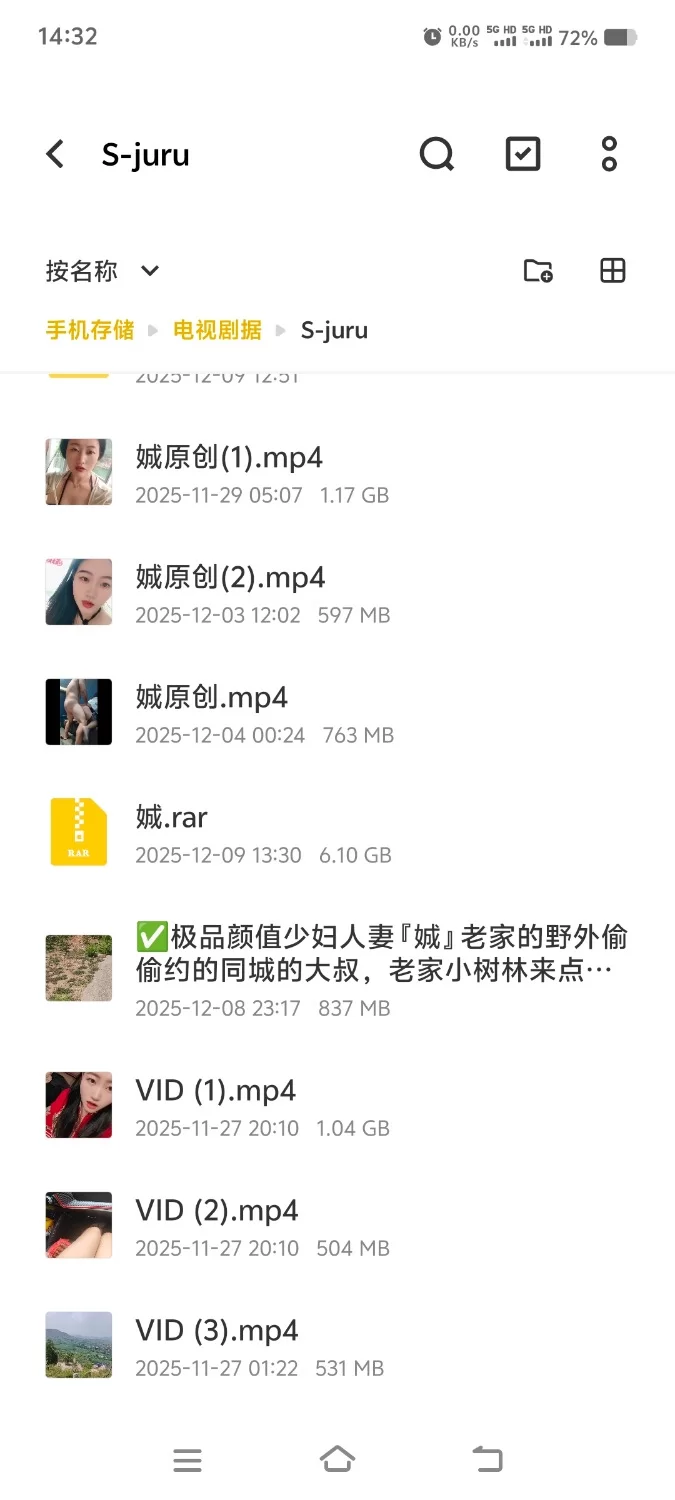Switch to grid view layout
This screenshot has height=1500, width=675.
(x=612, y=271)
